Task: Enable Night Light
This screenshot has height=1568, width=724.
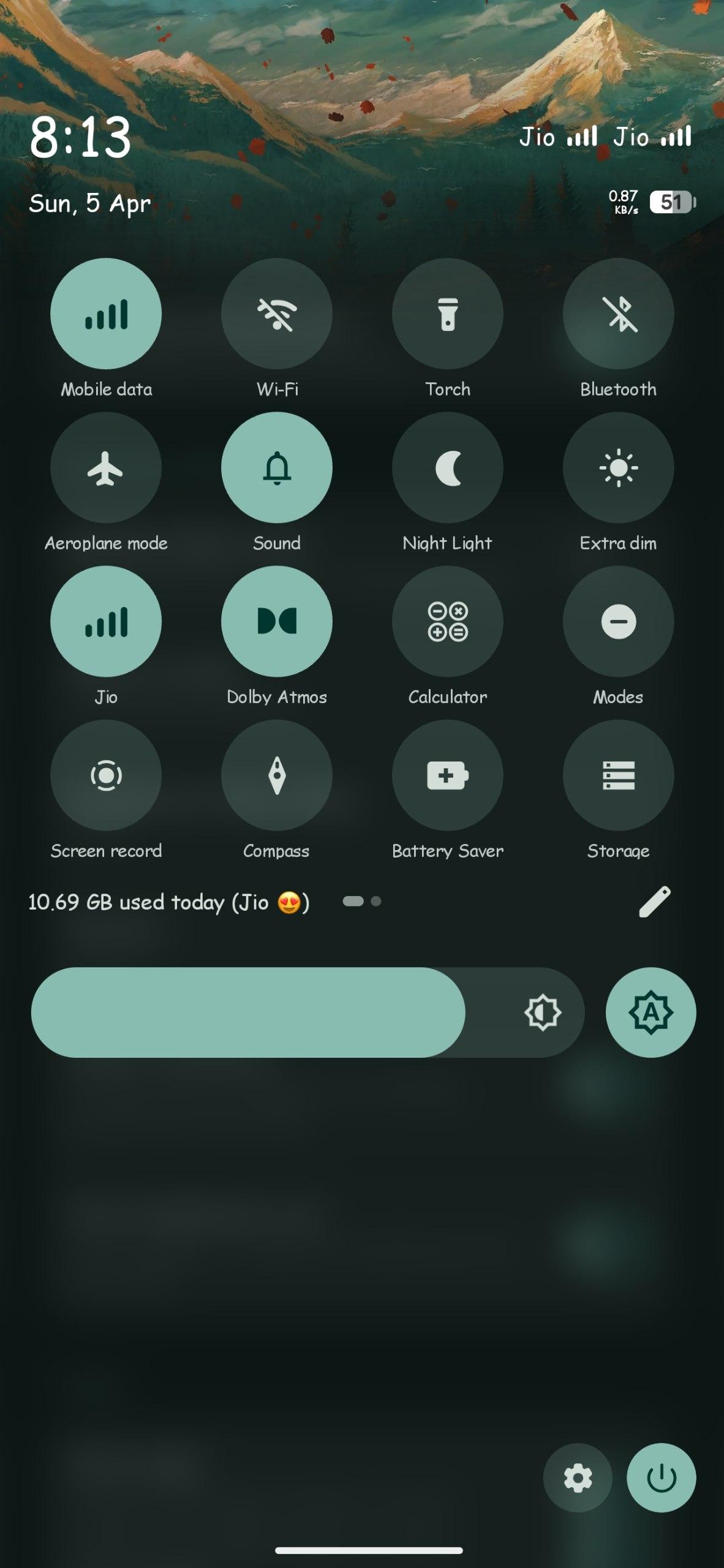Action: (x=448, y=468)
